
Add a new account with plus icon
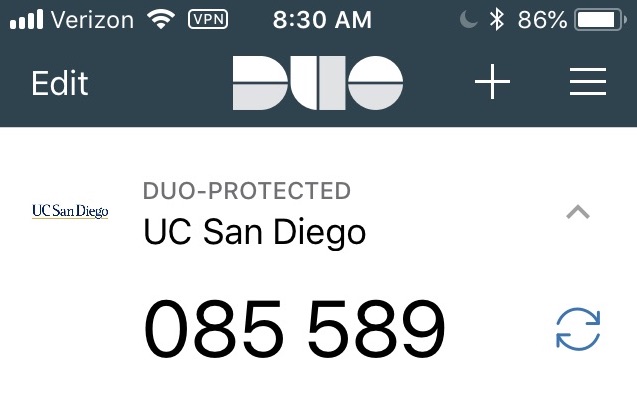(x=492, y=83)
